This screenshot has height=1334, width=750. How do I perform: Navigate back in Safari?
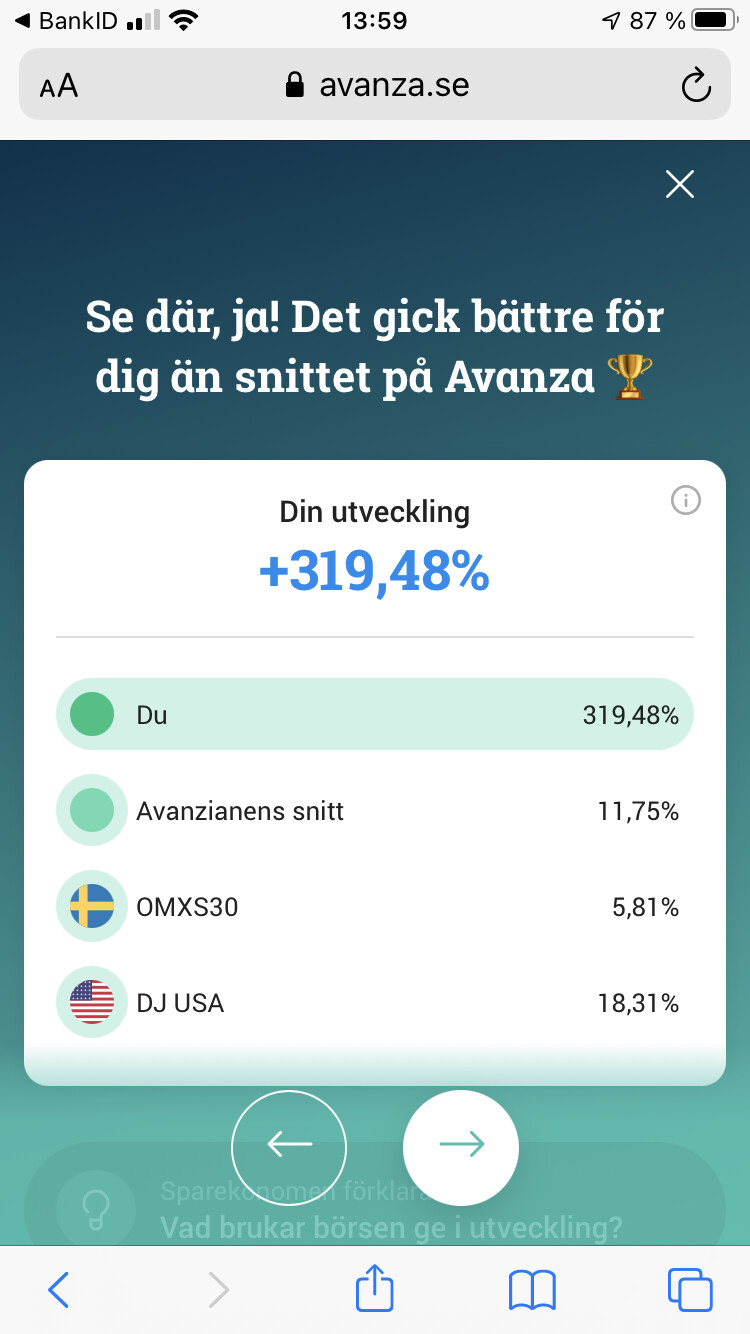[59, 1290]
